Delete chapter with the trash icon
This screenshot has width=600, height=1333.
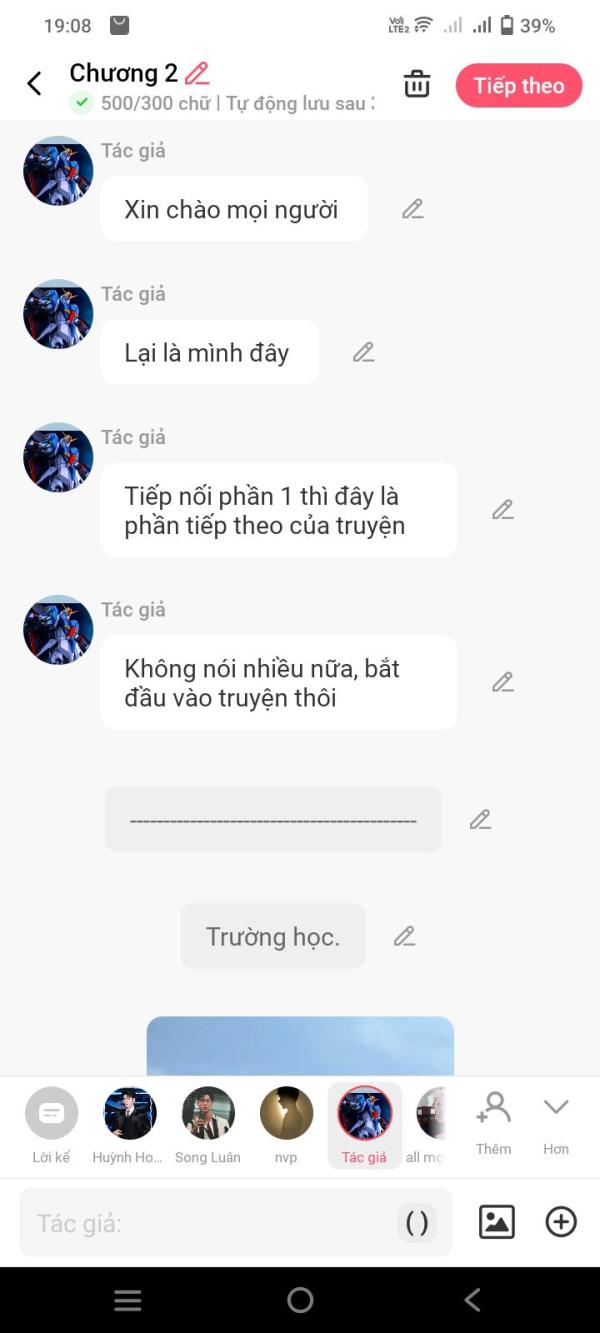[x=417, y=85]
